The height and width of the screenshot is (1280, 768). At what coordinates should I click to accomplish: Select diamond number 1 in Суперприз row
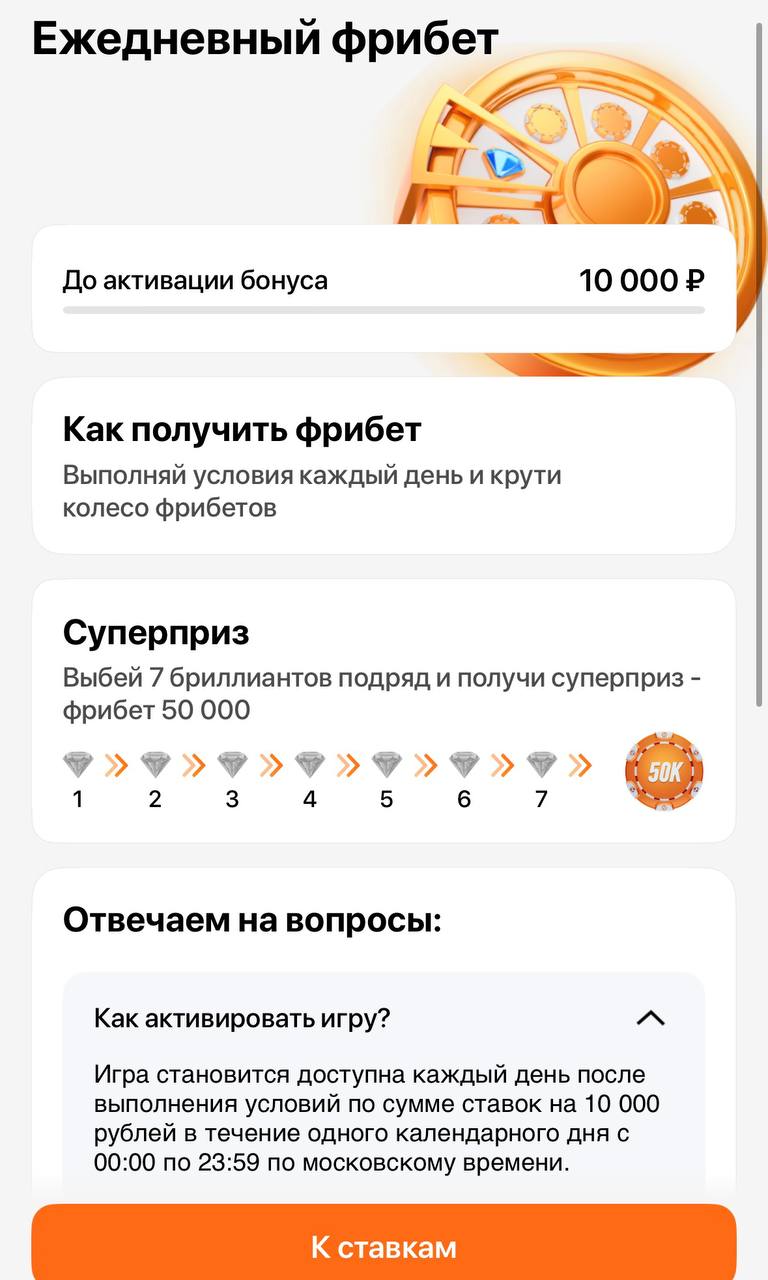coord(78,762)
